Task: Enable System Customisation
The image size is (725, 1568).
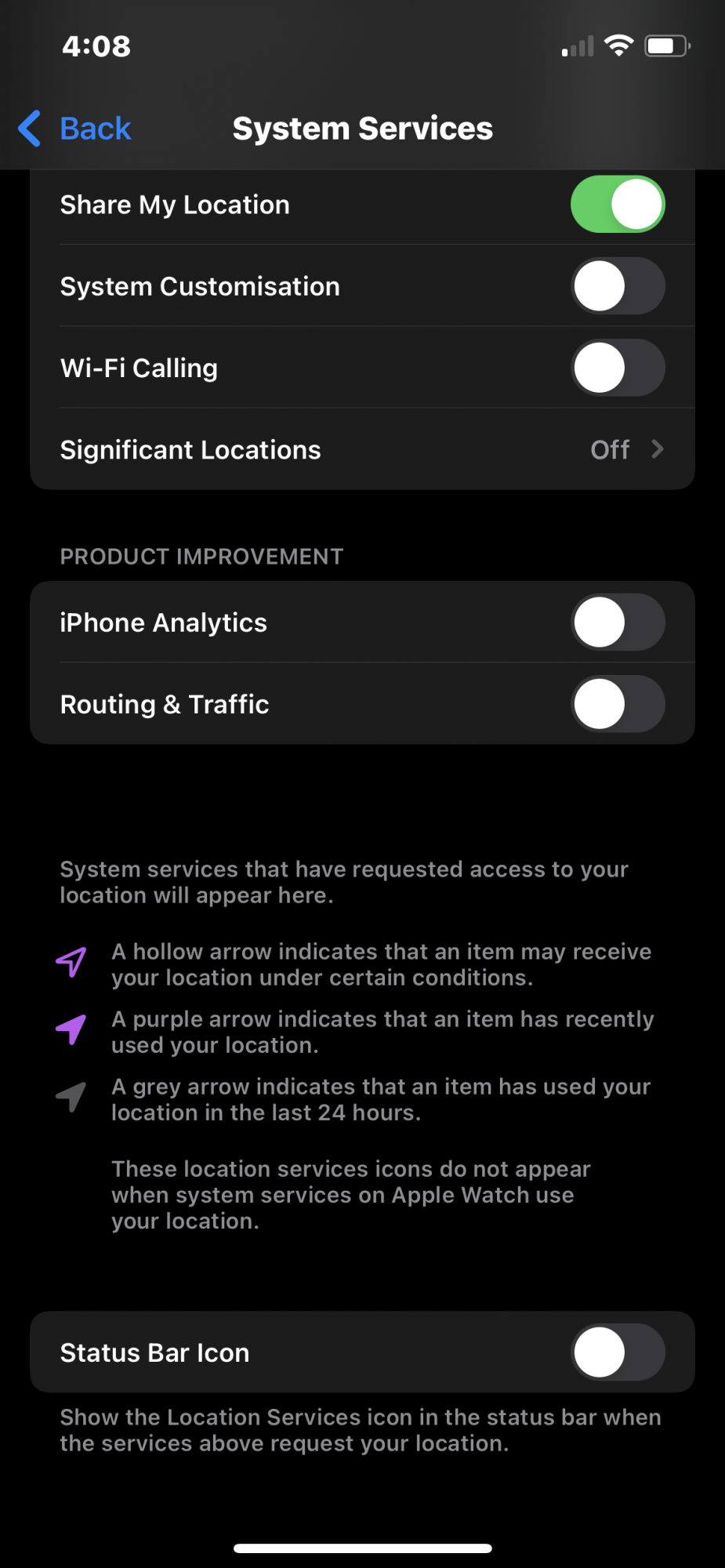Action: point(618,286)
